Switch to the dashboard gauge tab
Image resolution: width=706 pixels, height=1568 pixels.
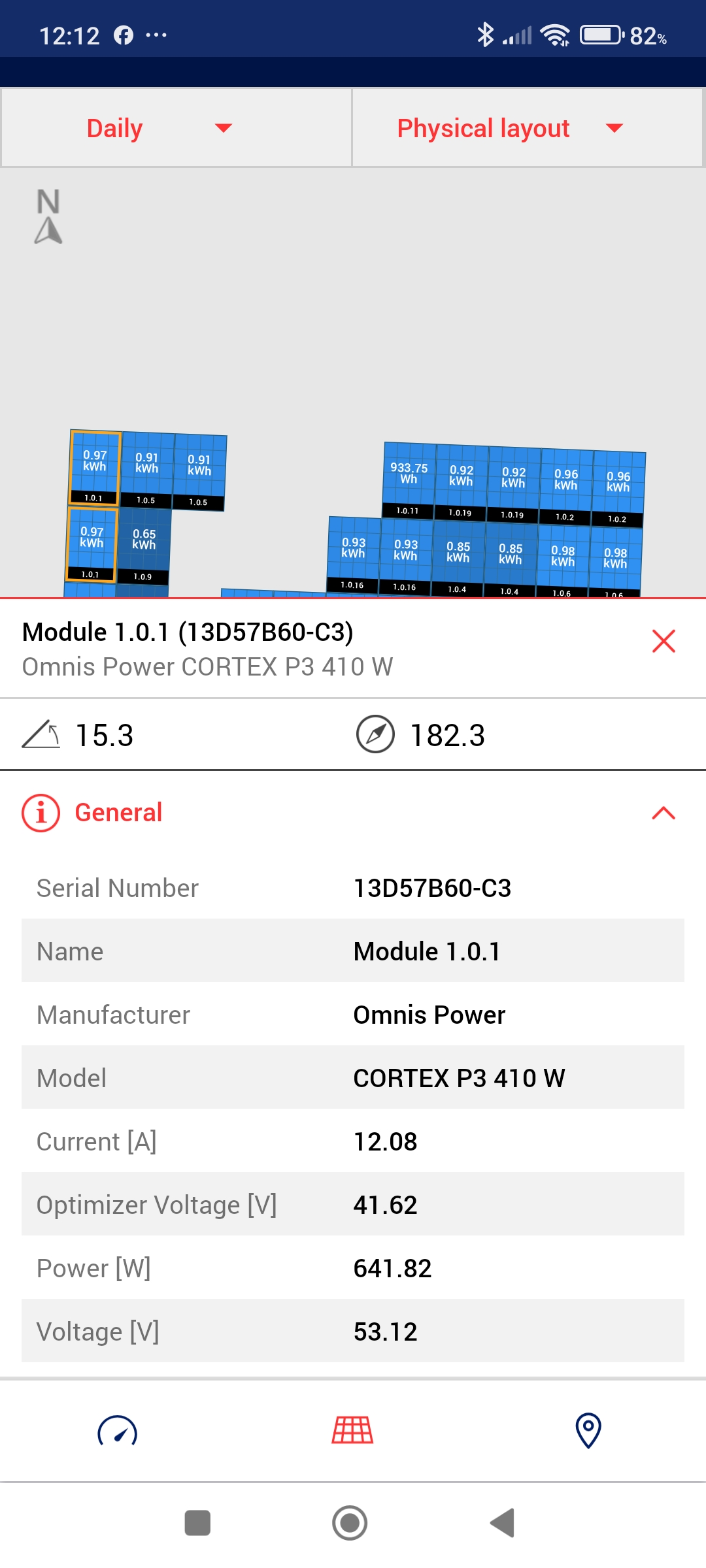pyautogui.click(x=118, y=1431)
